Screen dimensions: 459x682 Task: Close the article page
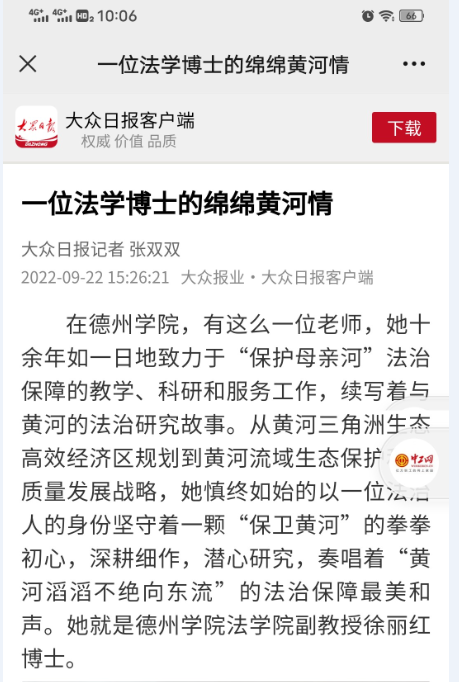(28, 64)
